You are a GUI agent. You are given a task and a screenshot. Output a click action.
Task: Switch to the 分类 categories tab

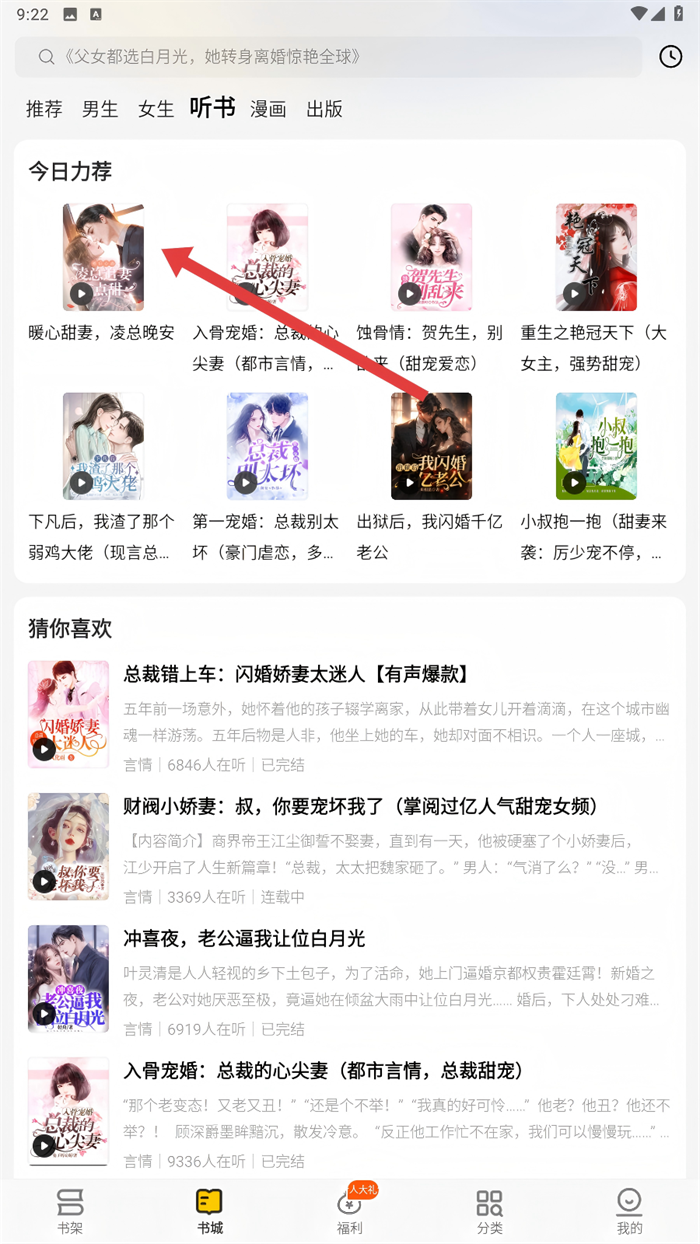pyautogui.click(x=489, y=1211)
